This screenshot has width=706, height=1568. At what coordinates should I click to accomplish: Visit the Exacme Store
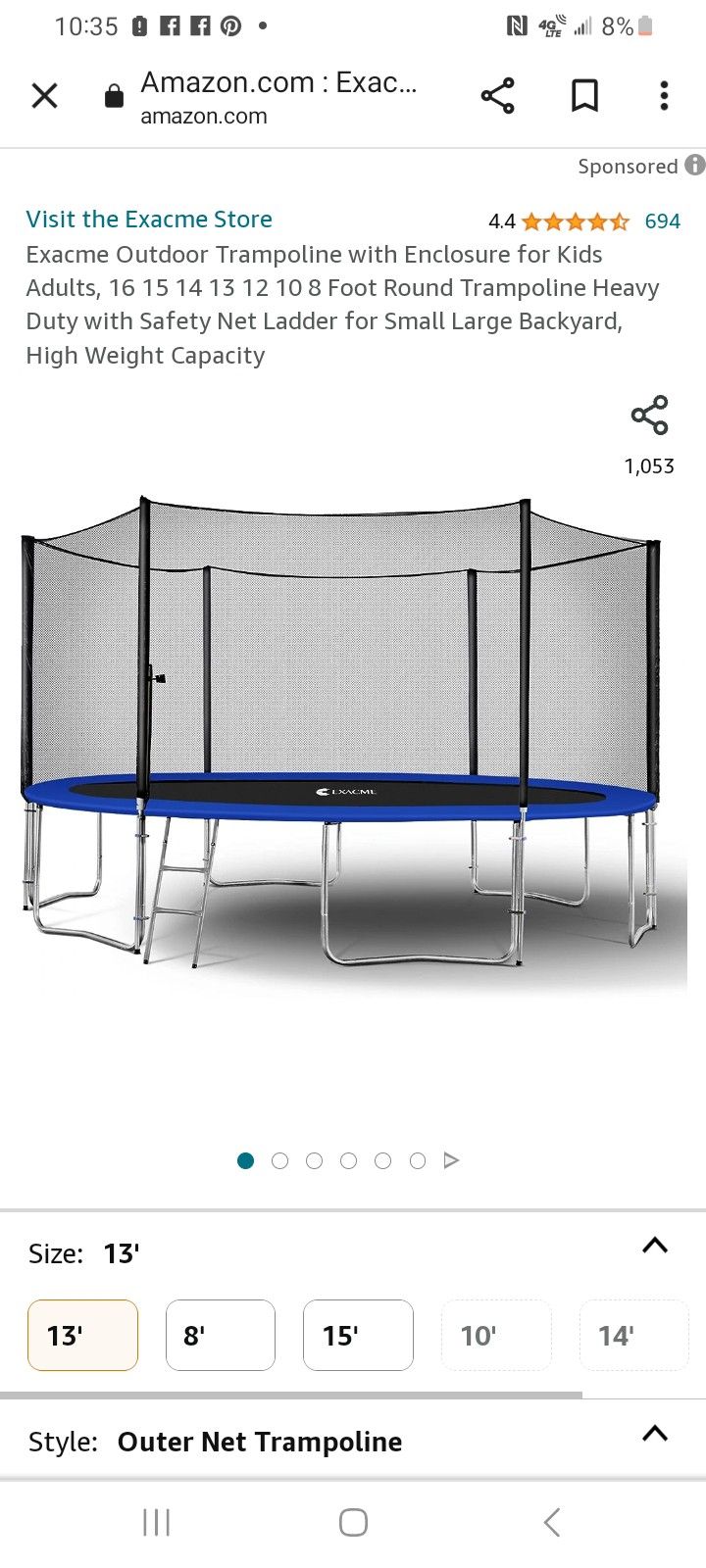[x=149, y=220]
